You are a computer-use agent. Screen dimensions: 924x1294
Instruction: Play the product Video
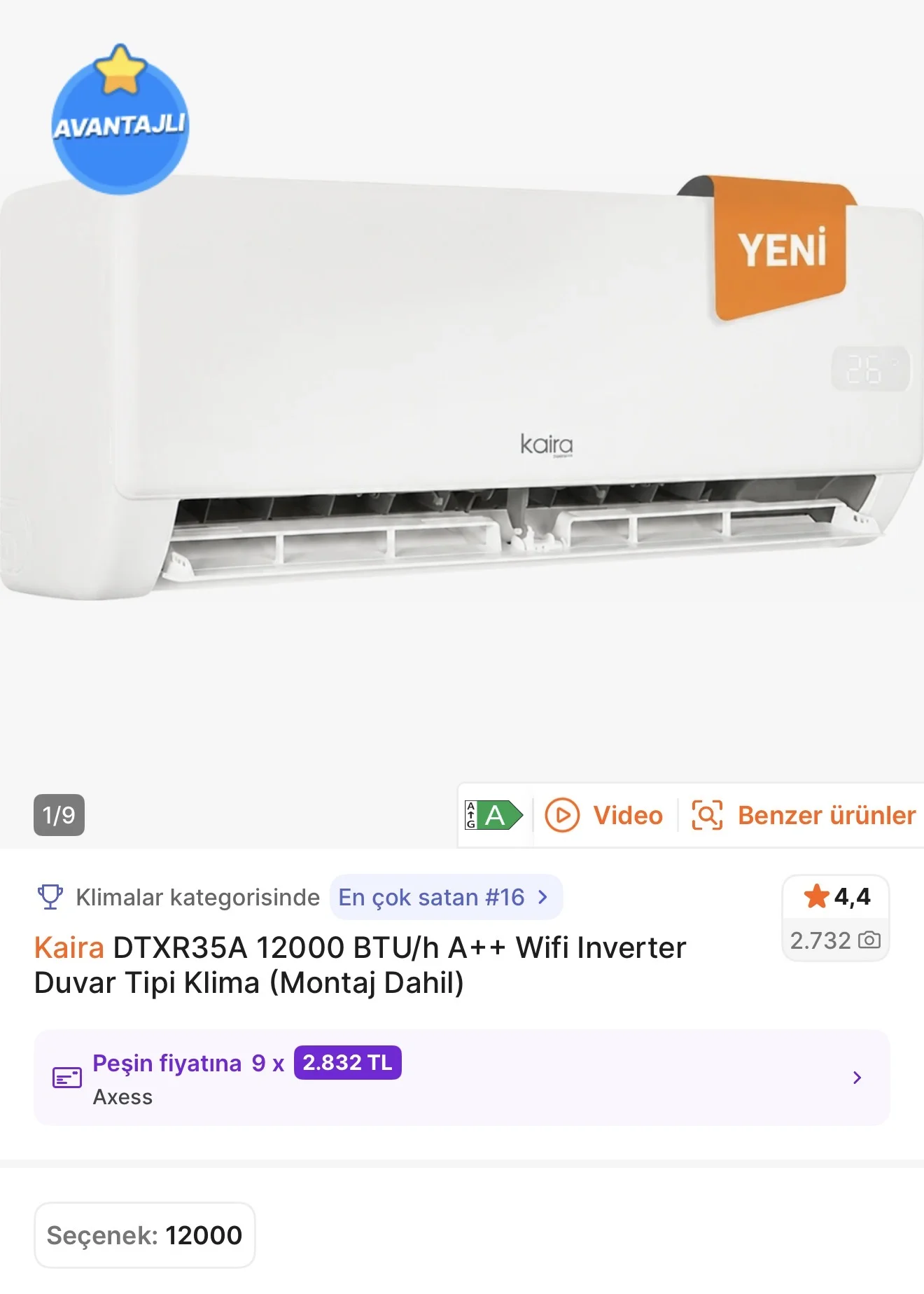pos(603,816)
